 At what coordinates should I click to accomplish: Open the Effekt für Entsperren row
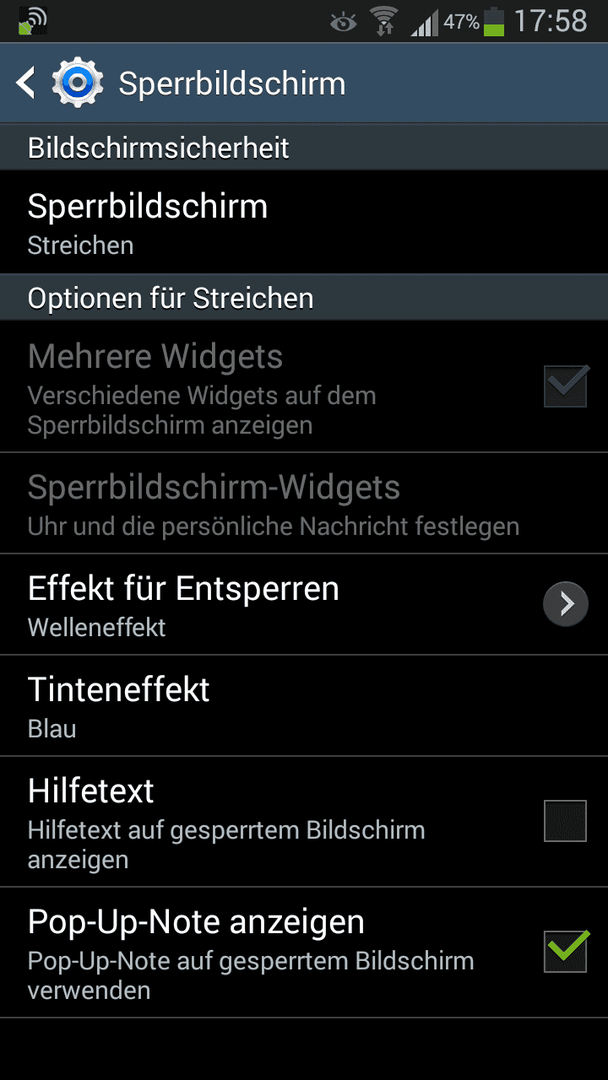(x=304, y=604)
